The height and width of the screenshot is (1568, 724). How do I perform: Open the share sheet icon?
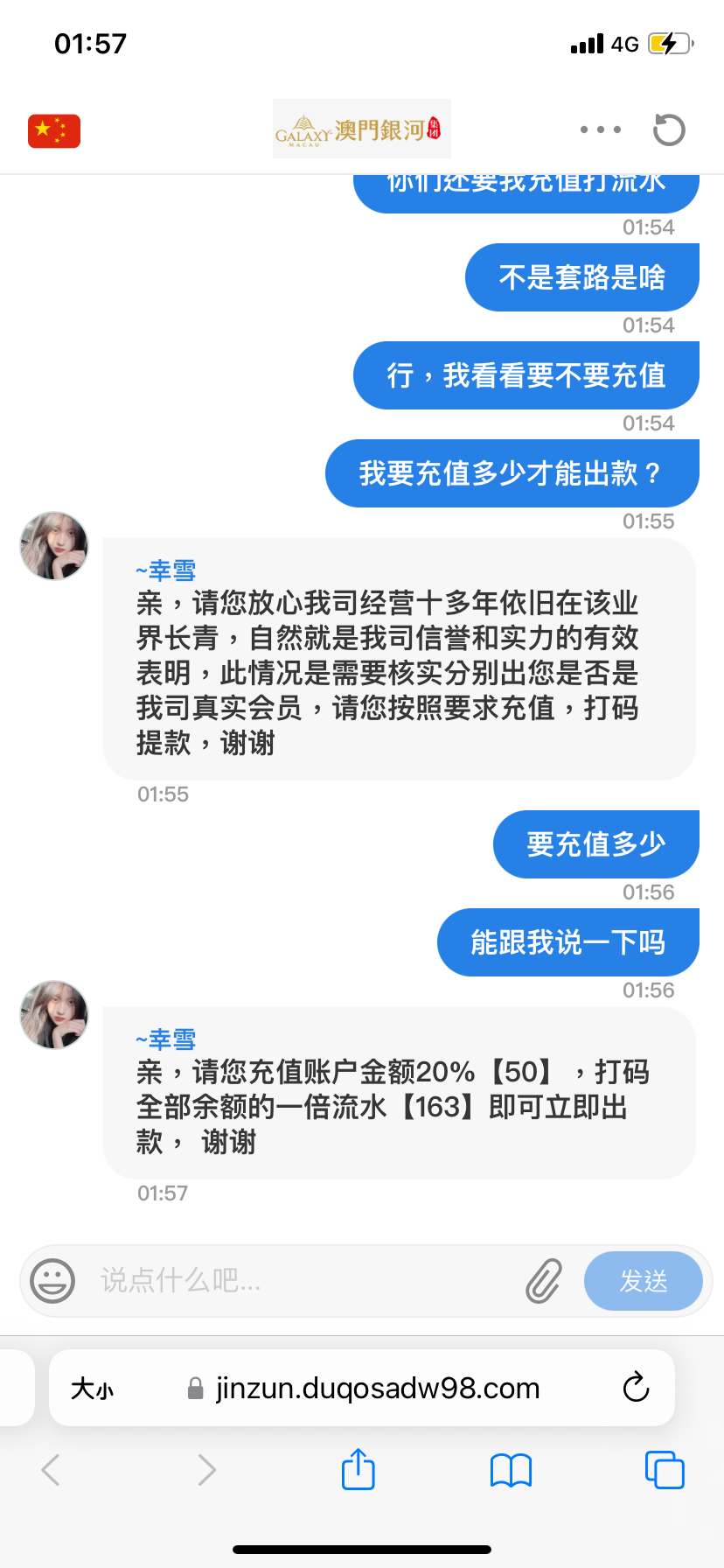pos(357,1469)
